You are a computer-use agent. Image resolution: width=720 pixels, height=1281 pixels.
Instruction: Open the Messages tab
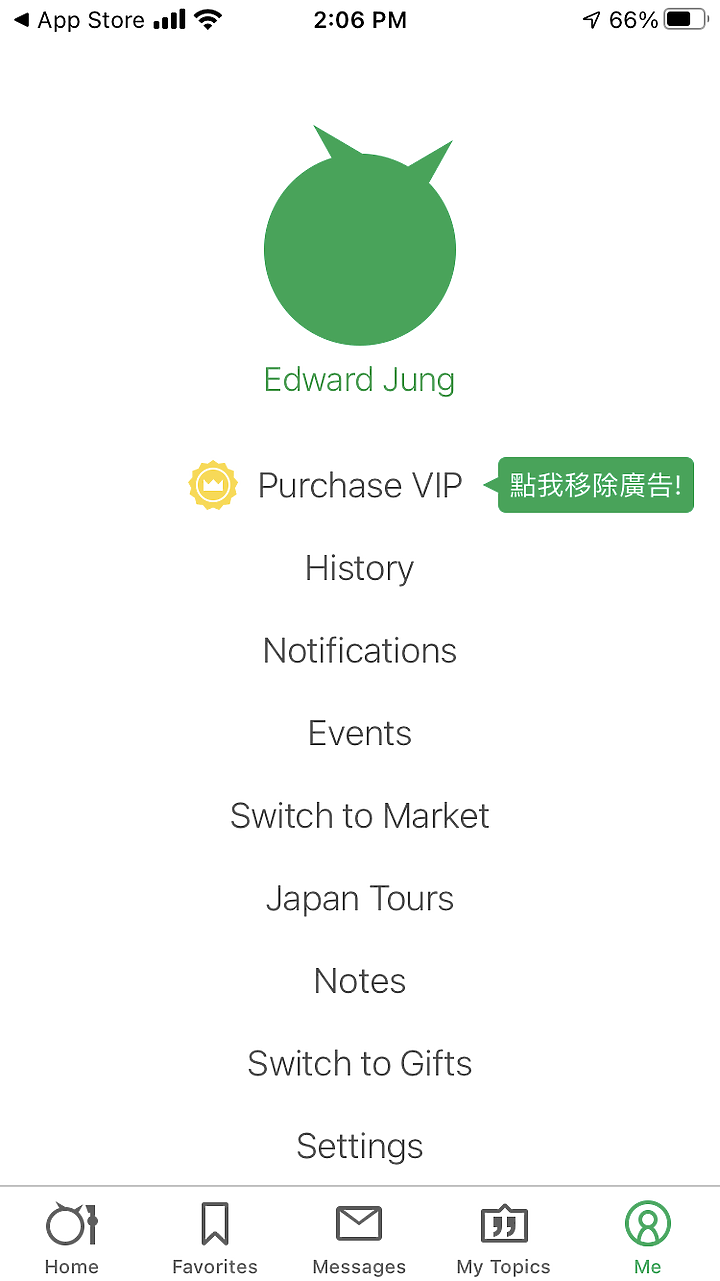click(x=359, y=1238)
